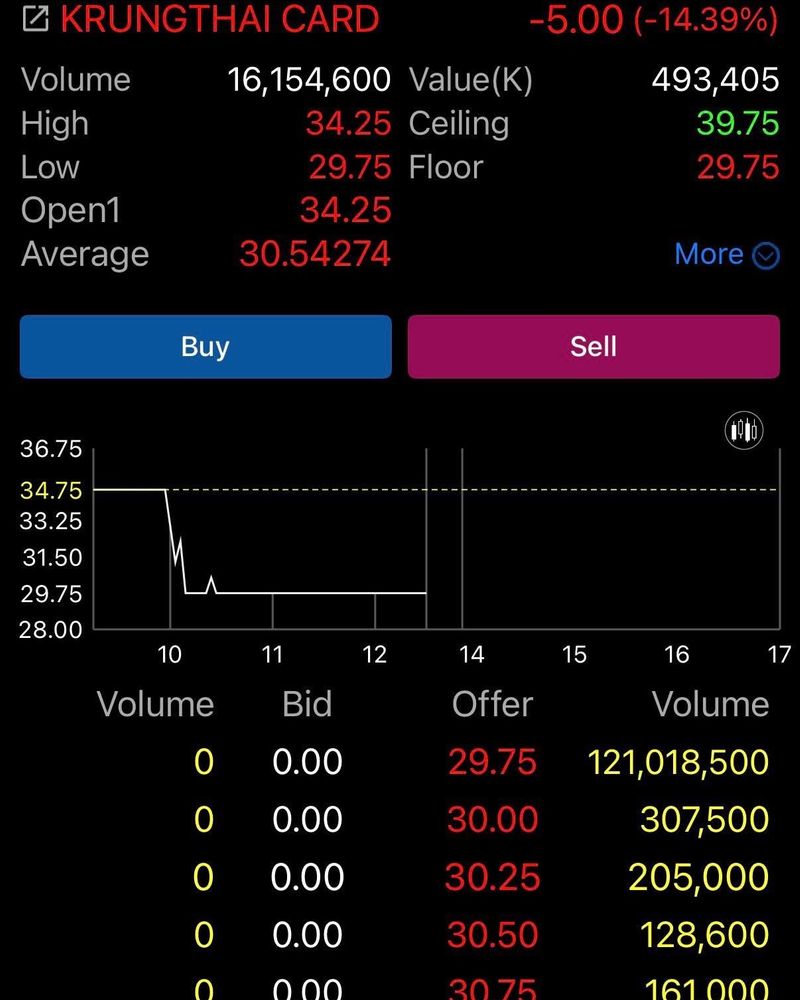
Task: Select the 30.00 offer row
Action: coord(492,820)
